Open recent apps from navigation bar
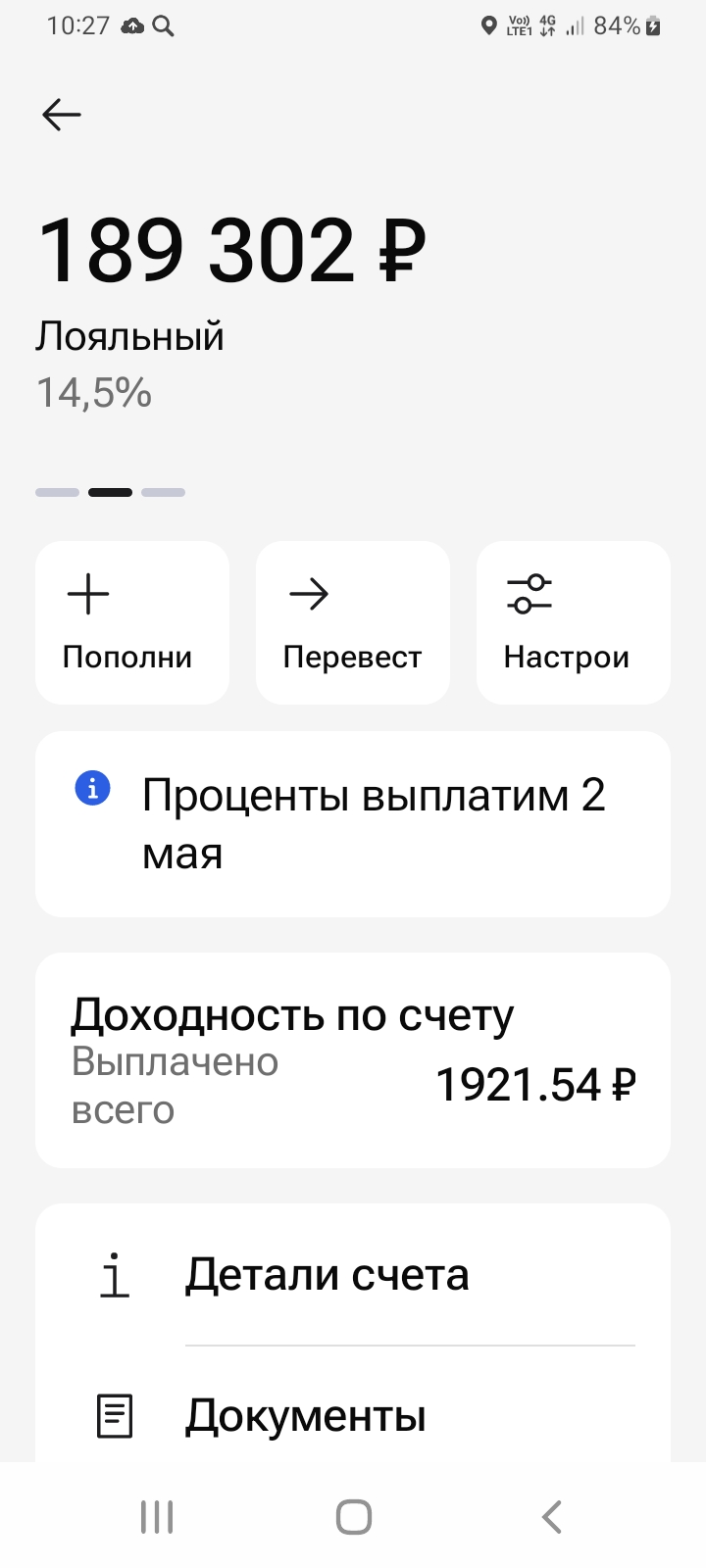This screenshot has height=1568, width=706. coord(157,1517)
